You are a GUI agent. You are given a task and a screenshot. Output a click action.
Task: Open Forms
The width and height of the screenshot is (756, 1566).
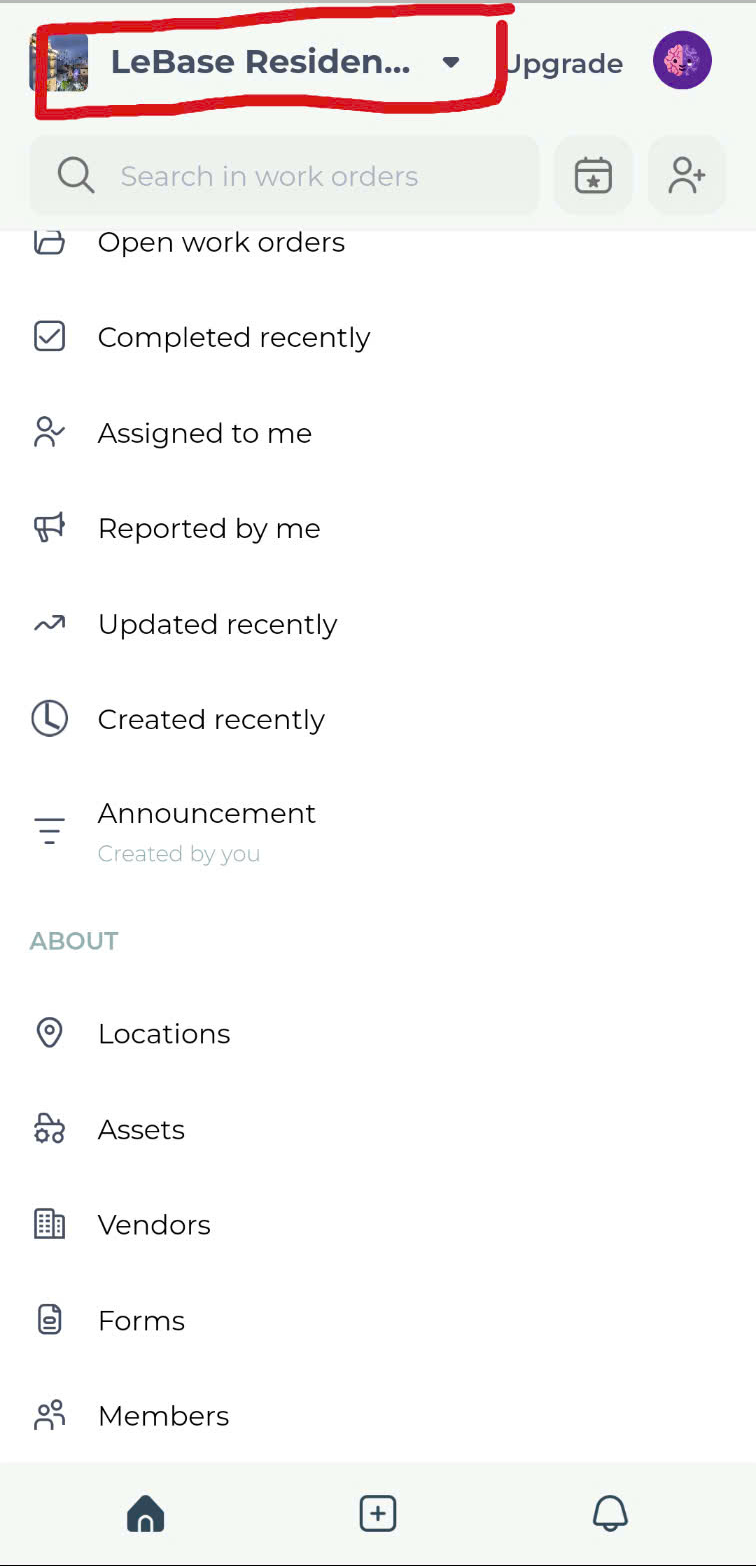point(378,1320)
